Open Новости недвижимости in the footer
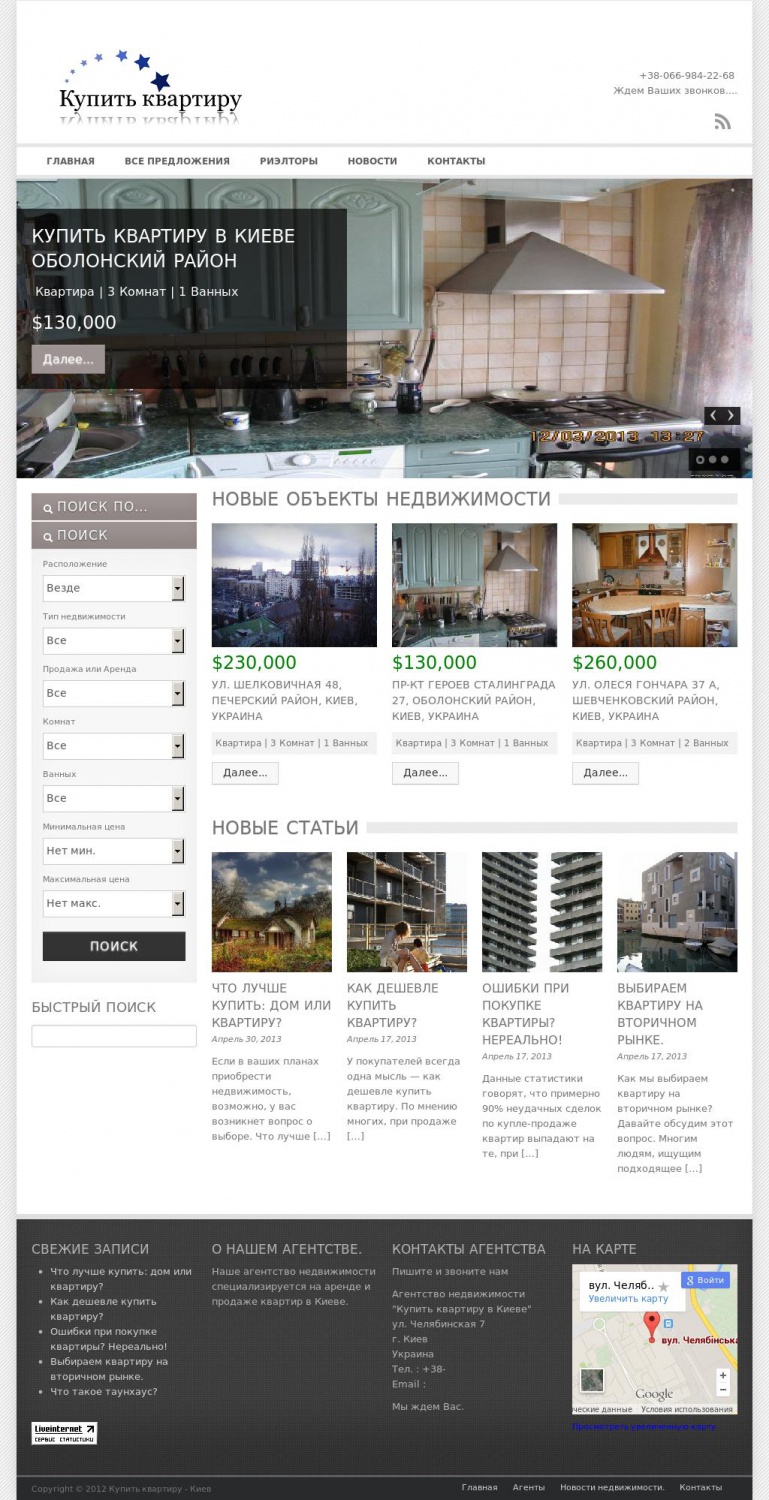The height and width of the screenshot is (1500, 769). (612, 1488)
